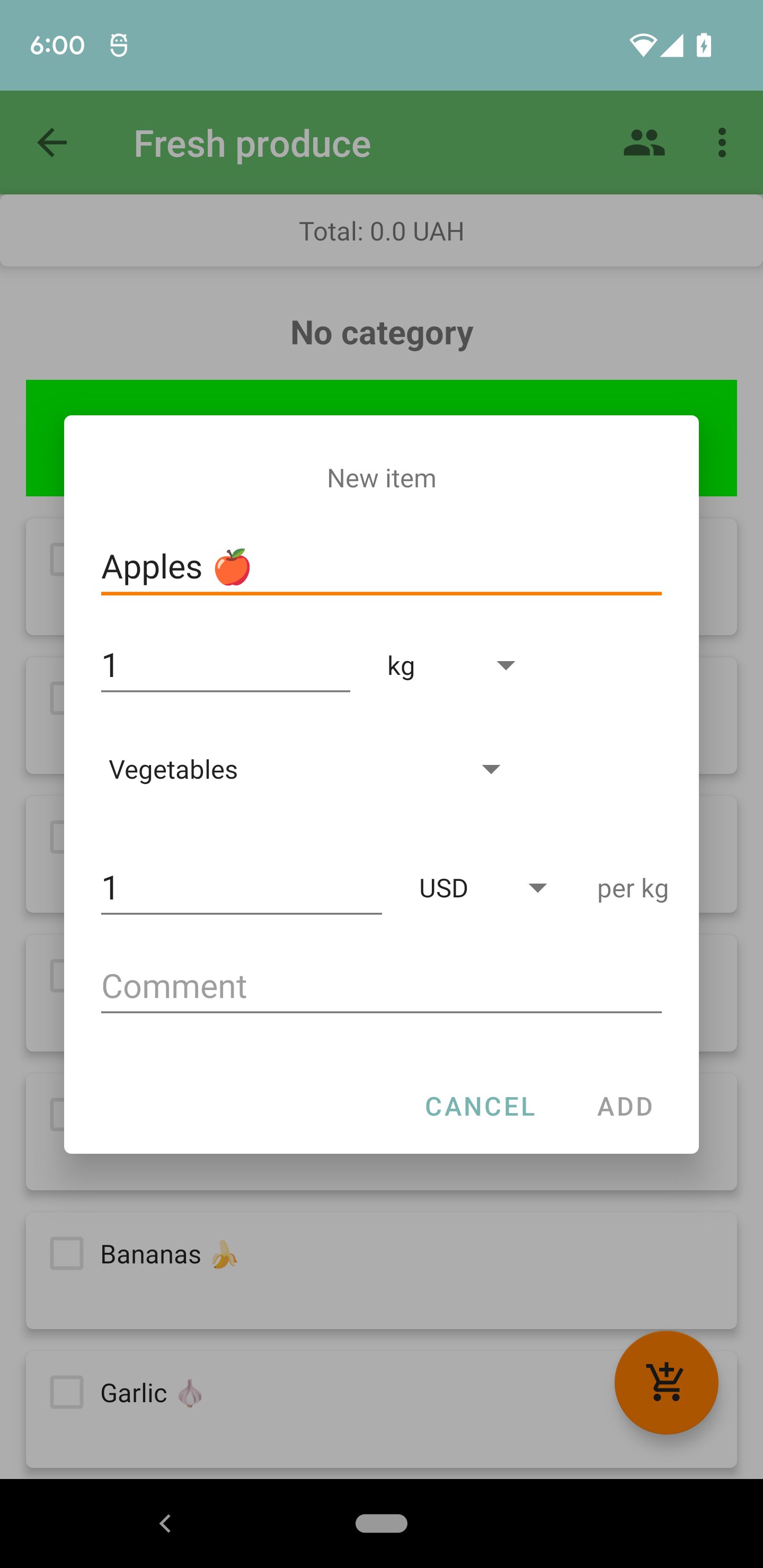The height and width of the screenshot is (1568, 763).
Task: Expand the Vegetables category dropdown
Action: coord(305,770)
